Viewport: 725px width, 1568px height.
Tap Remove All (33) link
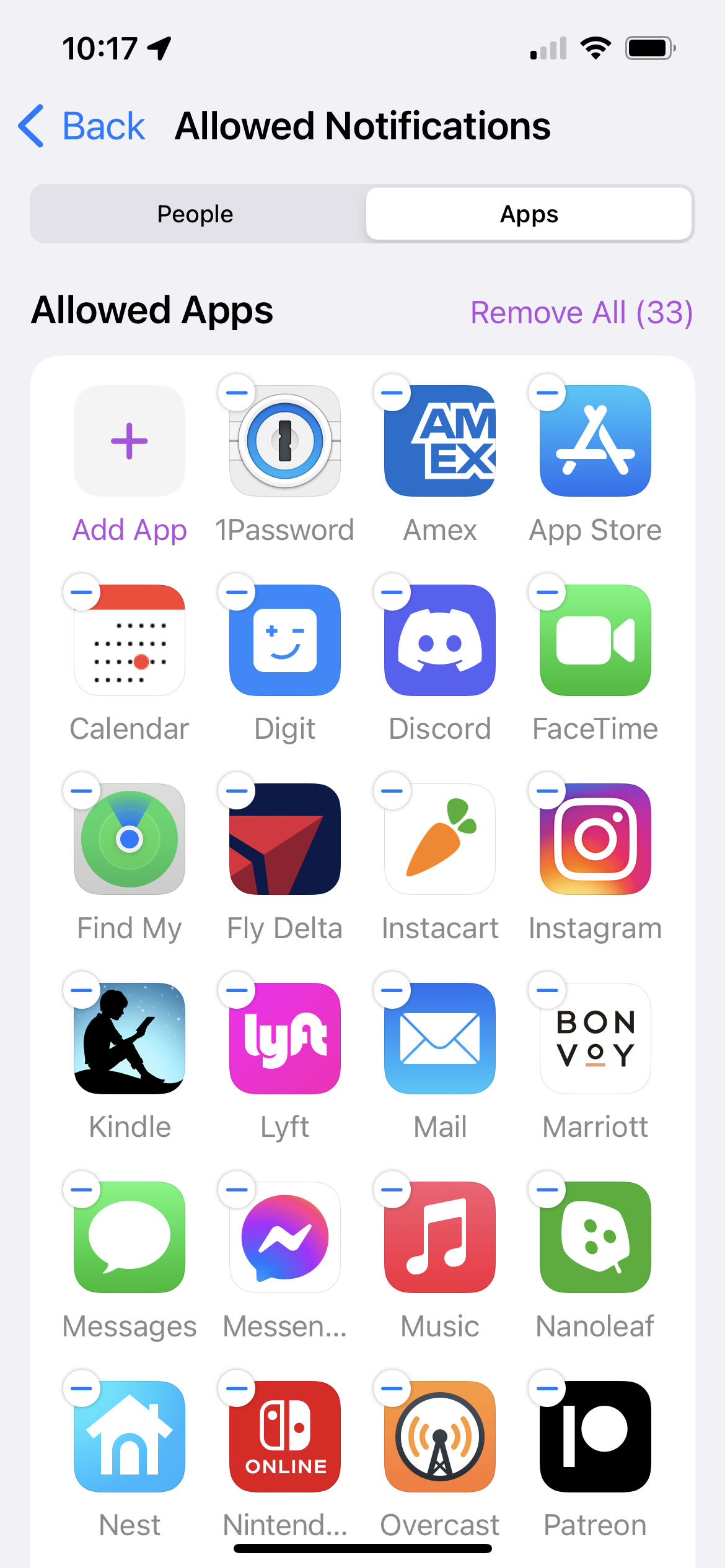coord(581,312)
